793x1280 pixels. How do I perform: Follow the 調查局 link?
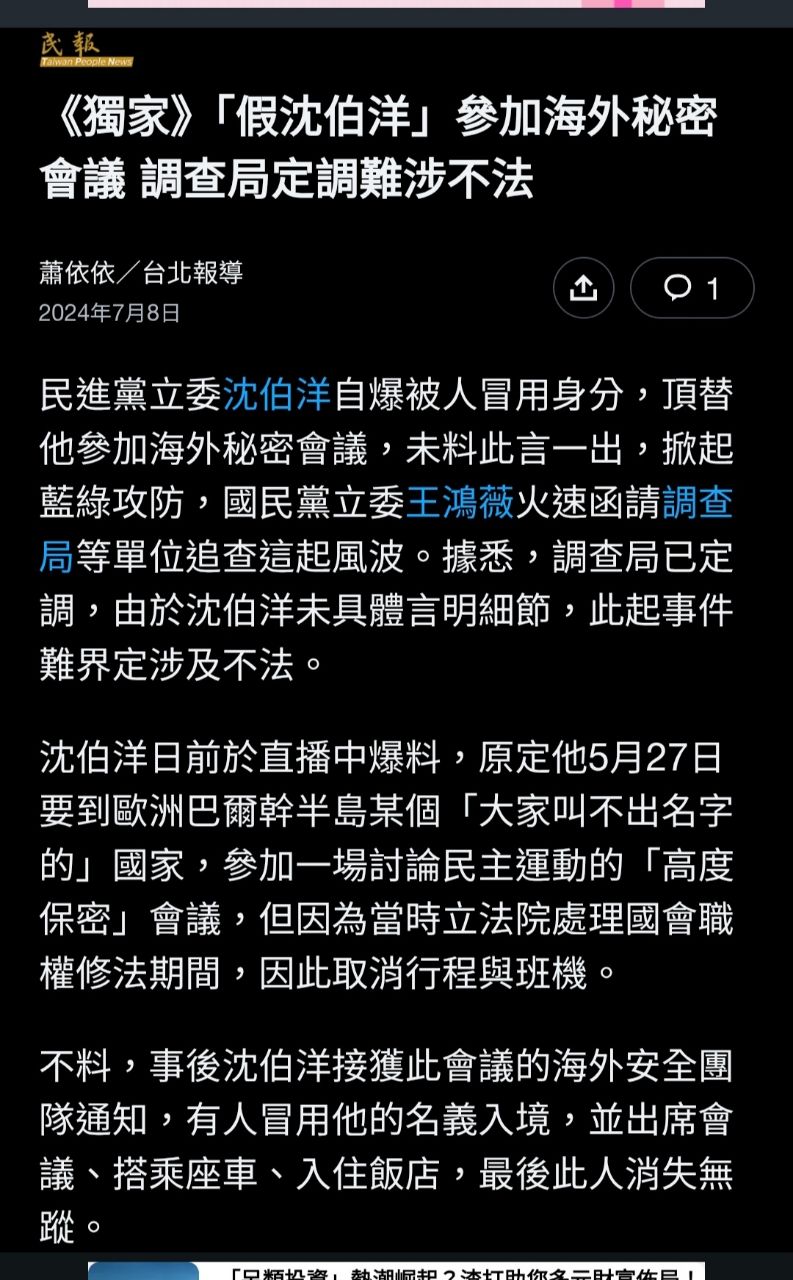[697, 503]
